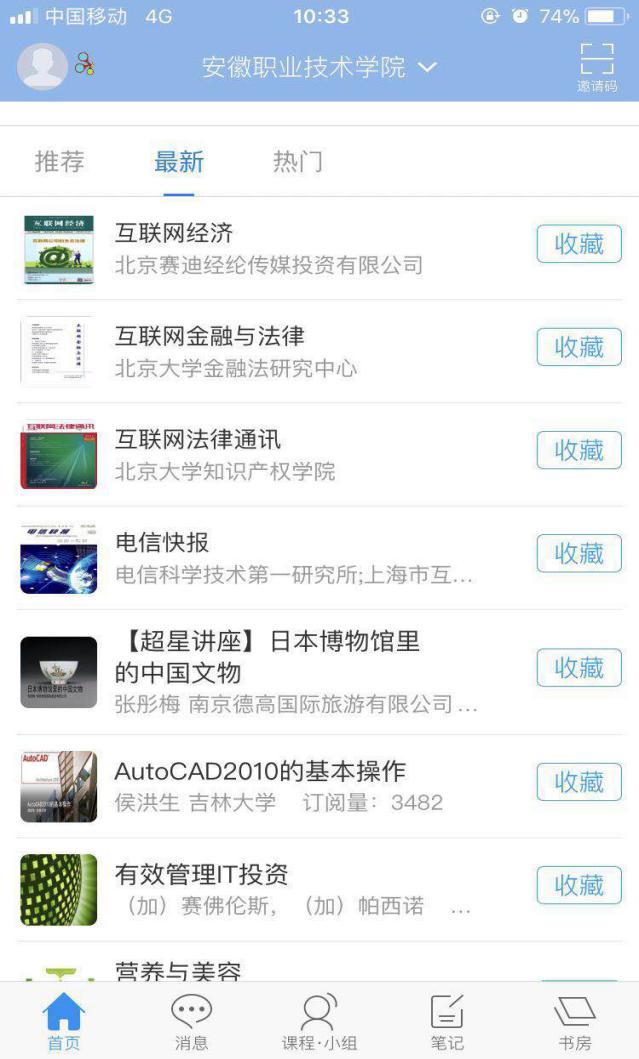This screenshot has width=639, height=1059.
Task: Tap 收藏 for 互联网金融与法律
Action: point(579,347)
